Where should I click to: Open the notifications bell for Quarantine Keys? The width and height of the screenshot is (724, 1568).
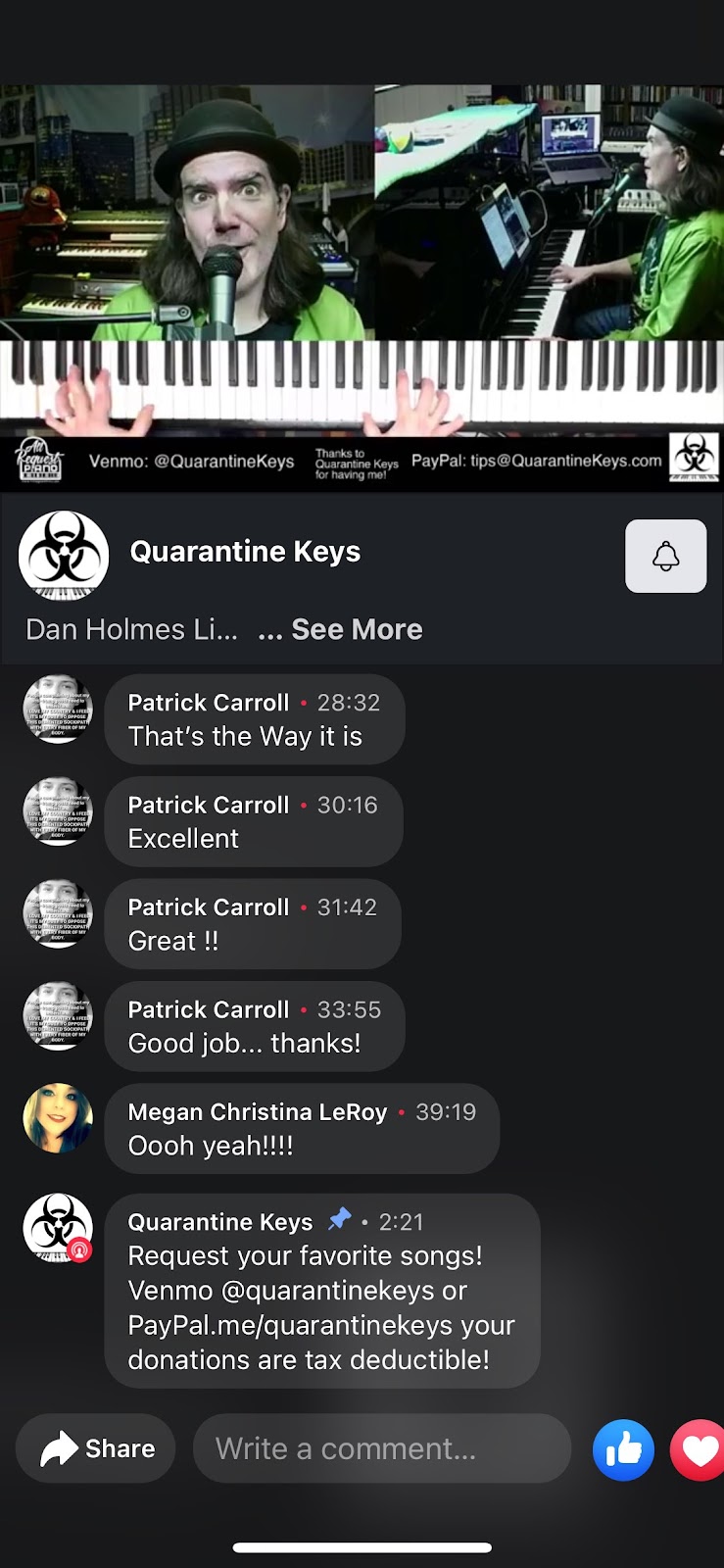665,556
